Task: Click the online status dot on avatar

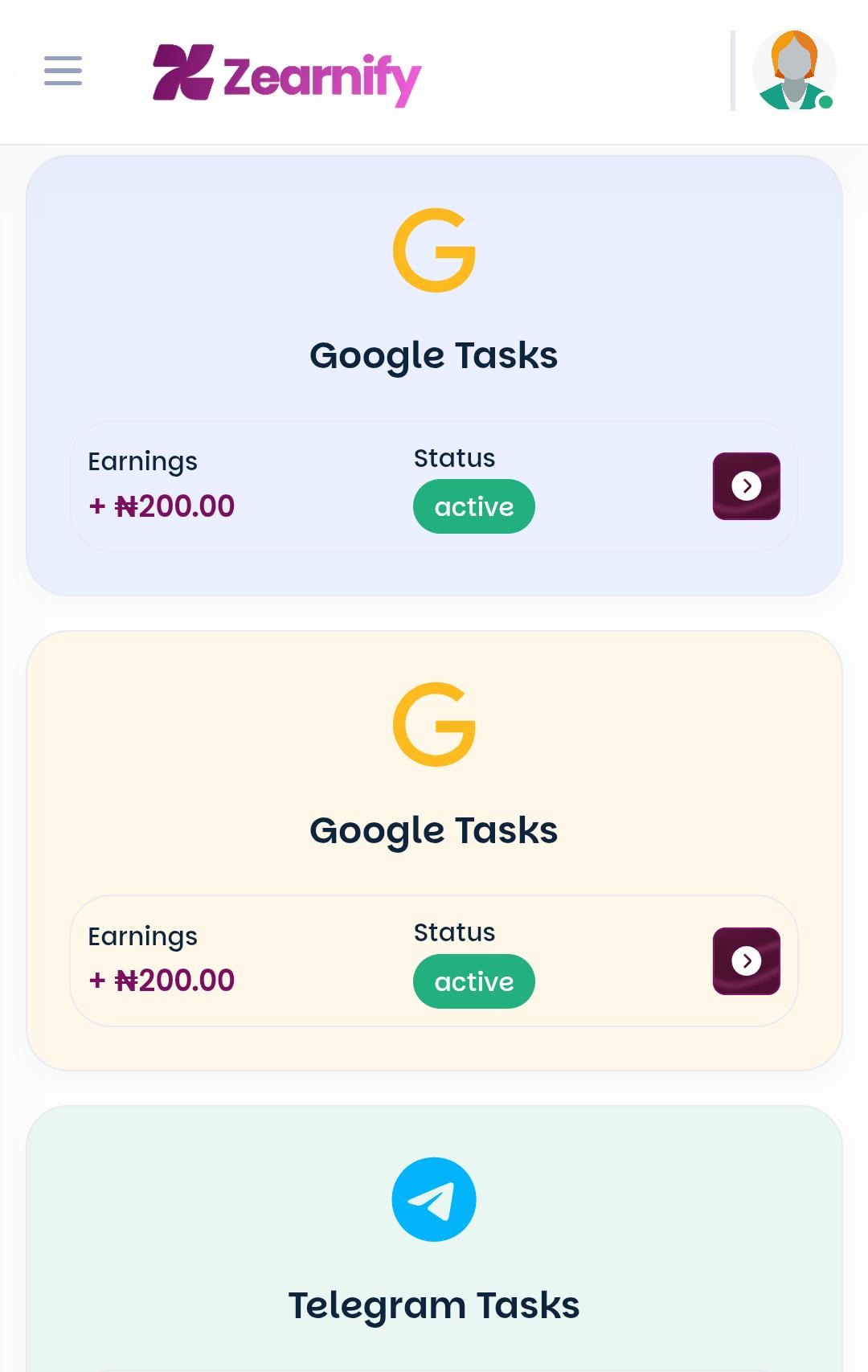Action: pyautogui.click(x=825, y=102)
